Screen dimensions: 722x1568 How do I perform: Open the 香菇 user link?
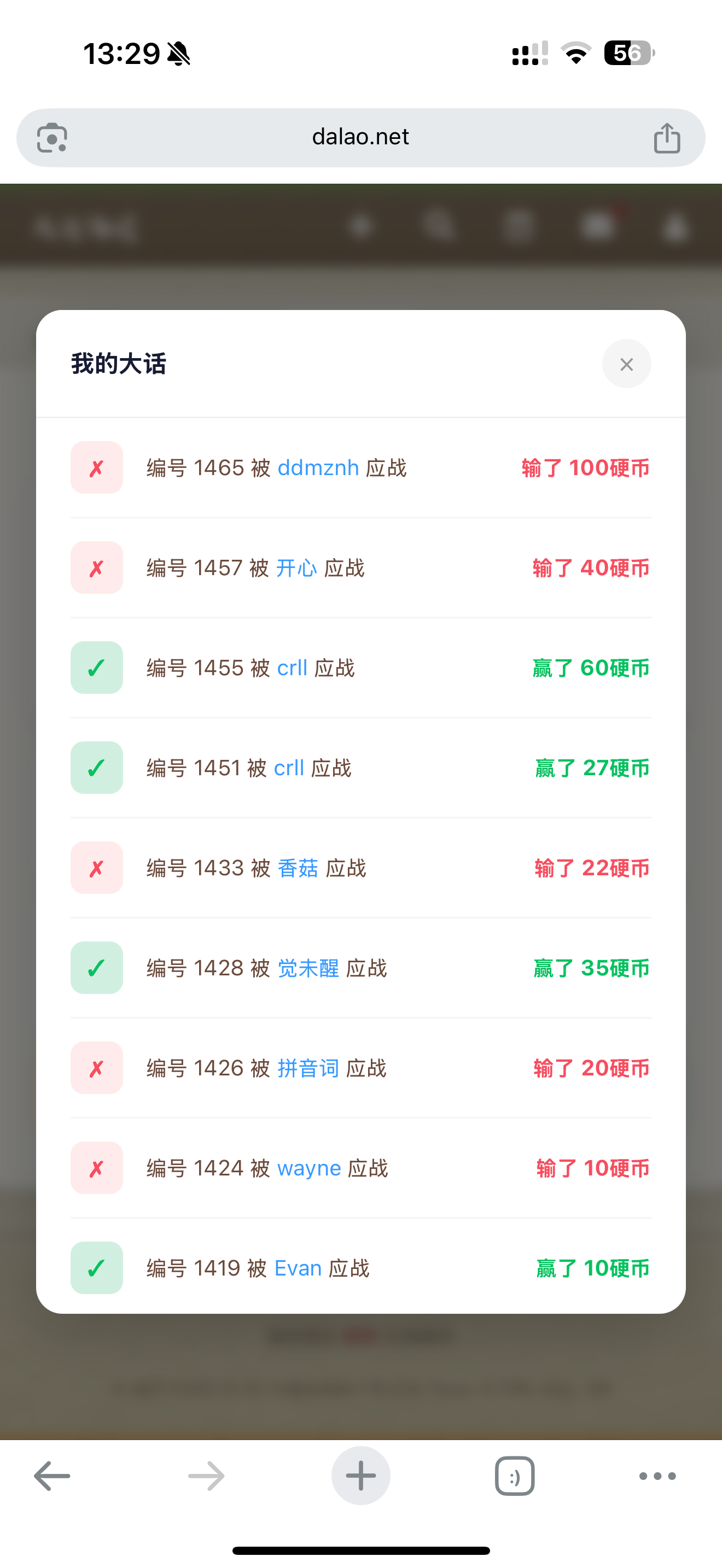pyautogui.click(x=298, y=868)
